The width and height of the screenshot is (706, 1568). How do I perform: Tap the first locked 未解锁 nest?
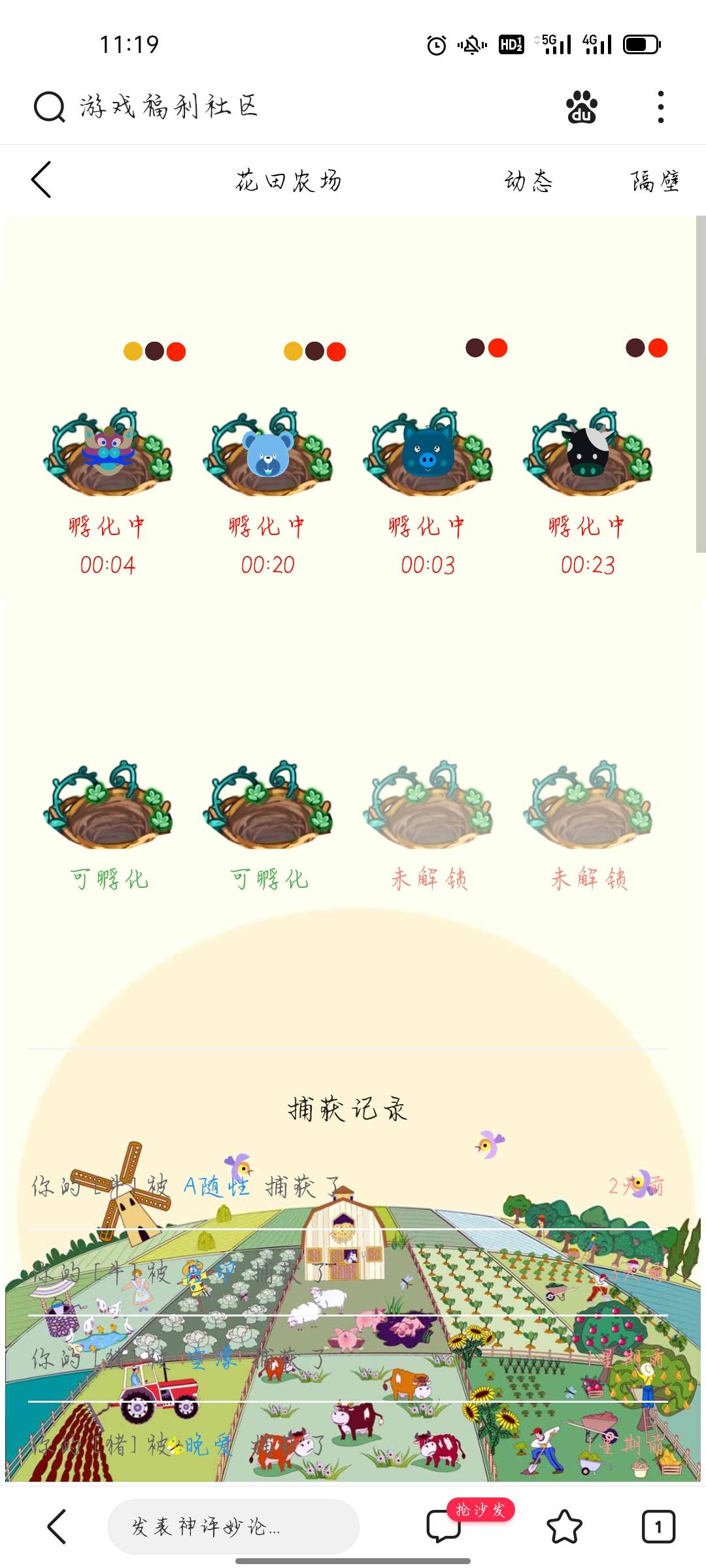tap(428, 805)
